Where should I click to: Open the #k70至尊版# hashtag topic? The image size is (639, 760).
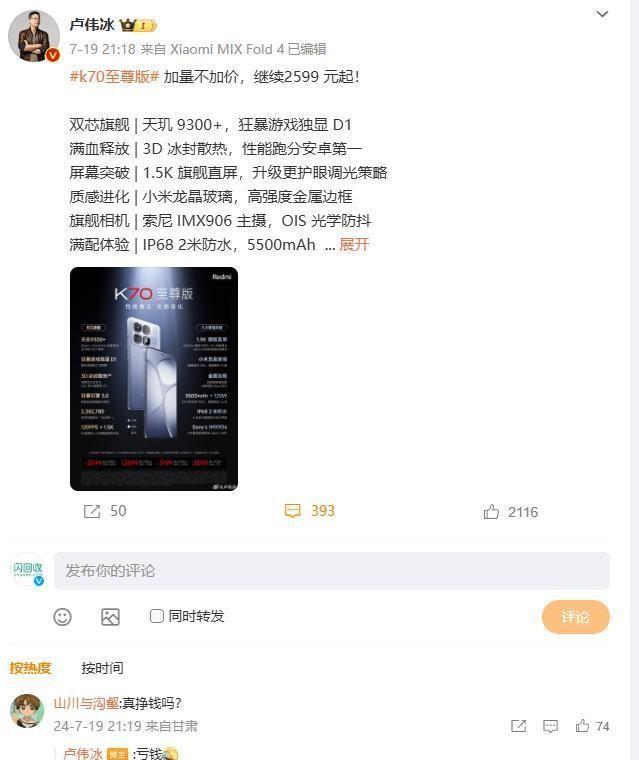[114, 77]
